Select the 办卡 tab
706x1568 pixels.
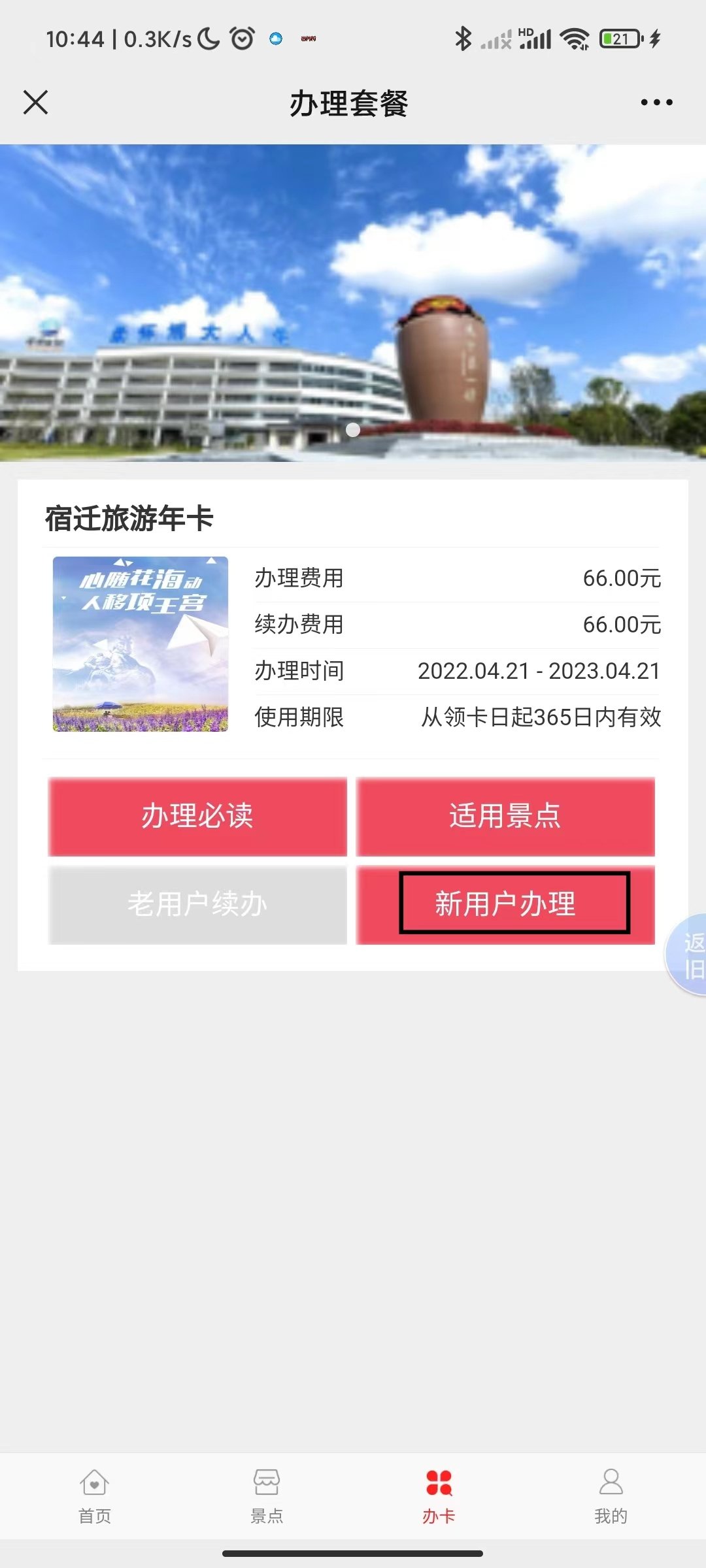tap(439, 1496)
